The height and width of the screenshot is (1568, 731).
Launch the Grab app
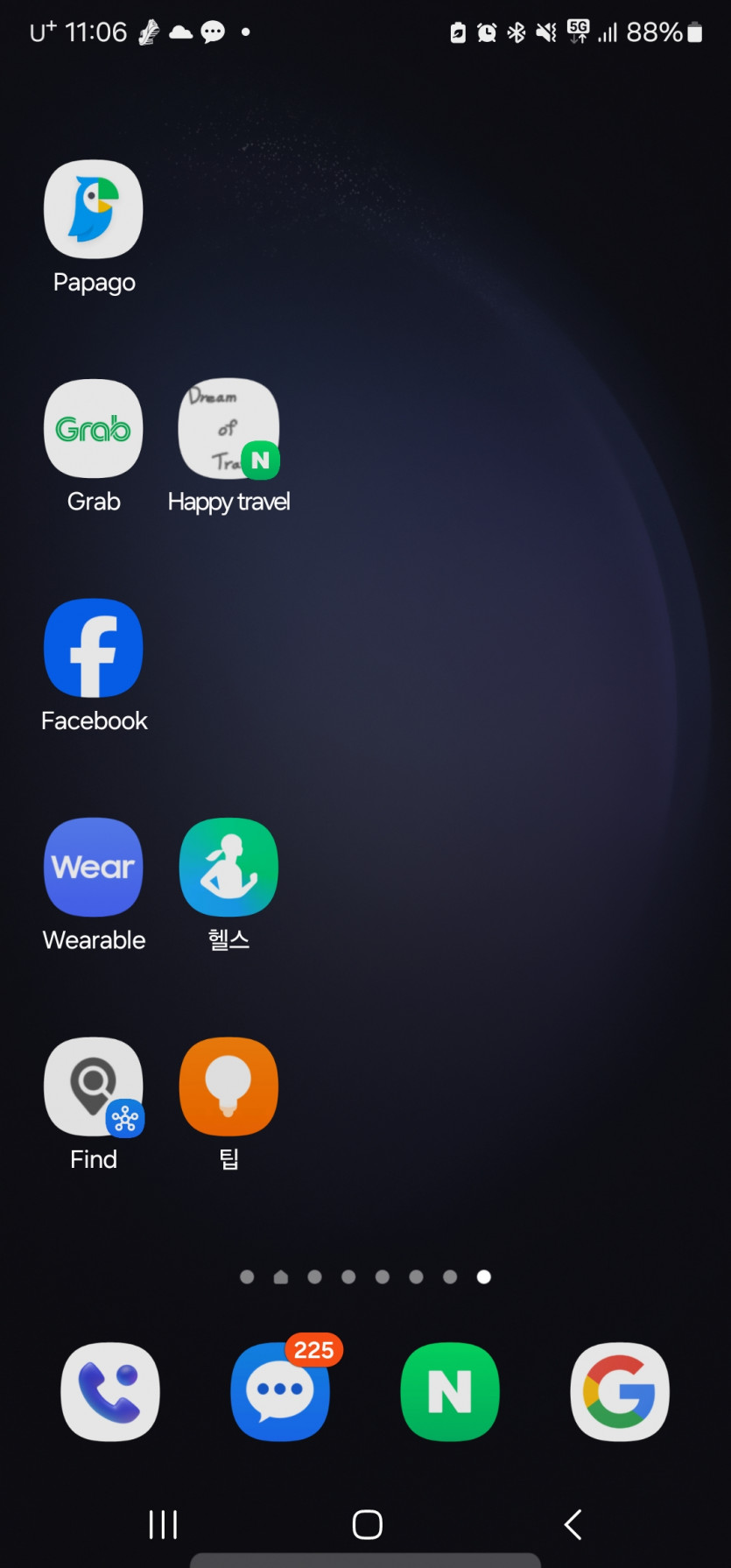pos(94,429)
